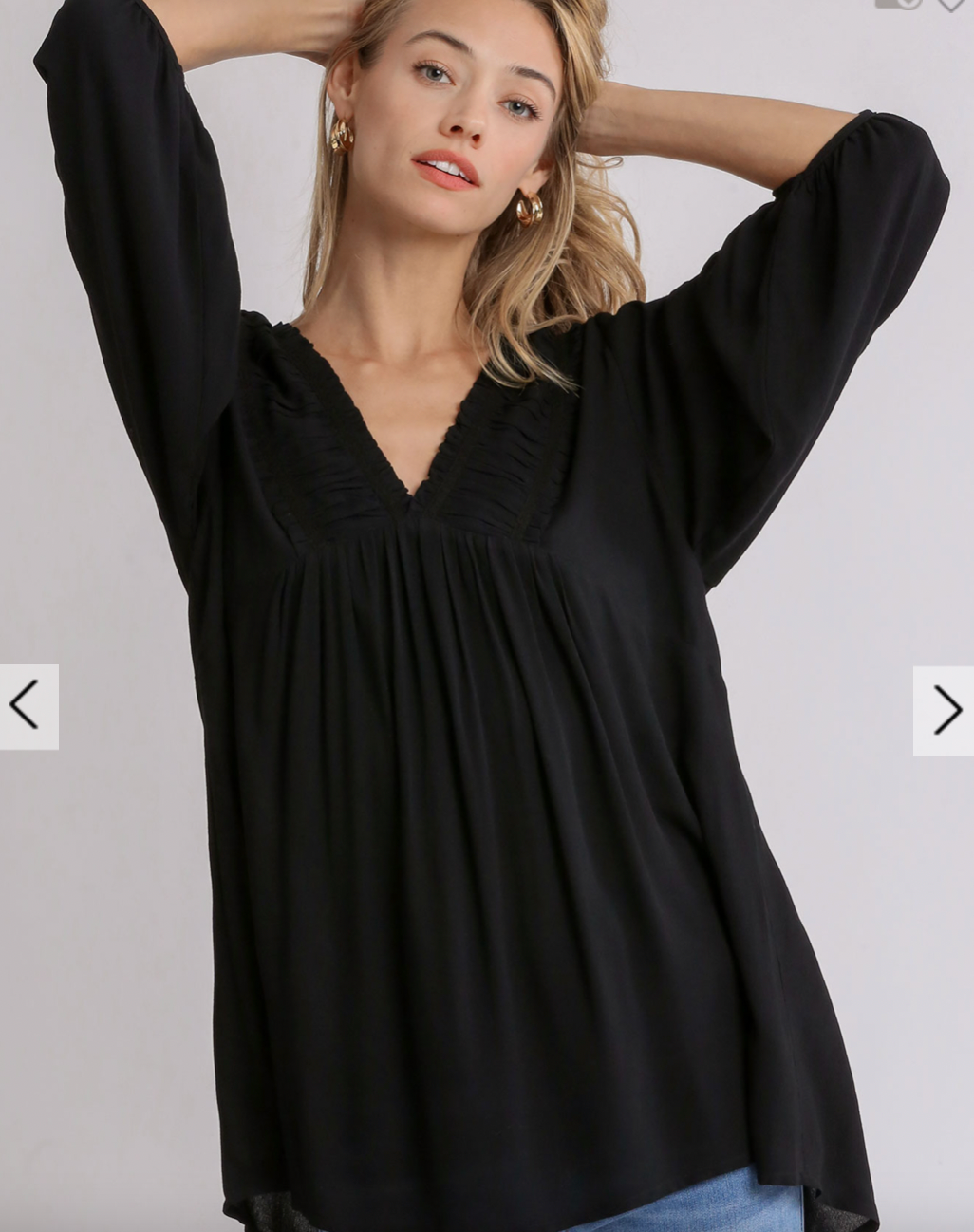Go to the previous product photo
This screenshot has height=1232, width=974.
(x=28, y=706)
